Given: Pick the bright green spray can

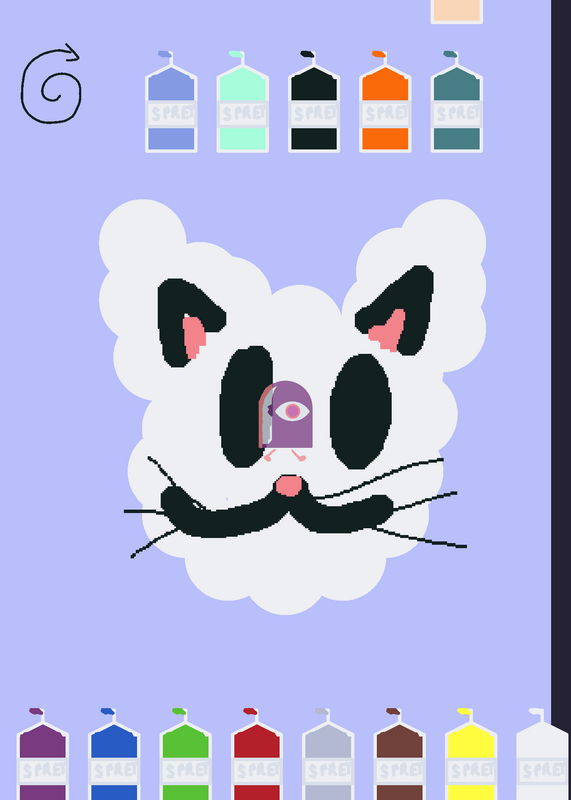Looking at the screenshot, I should (x=186, y=754).
